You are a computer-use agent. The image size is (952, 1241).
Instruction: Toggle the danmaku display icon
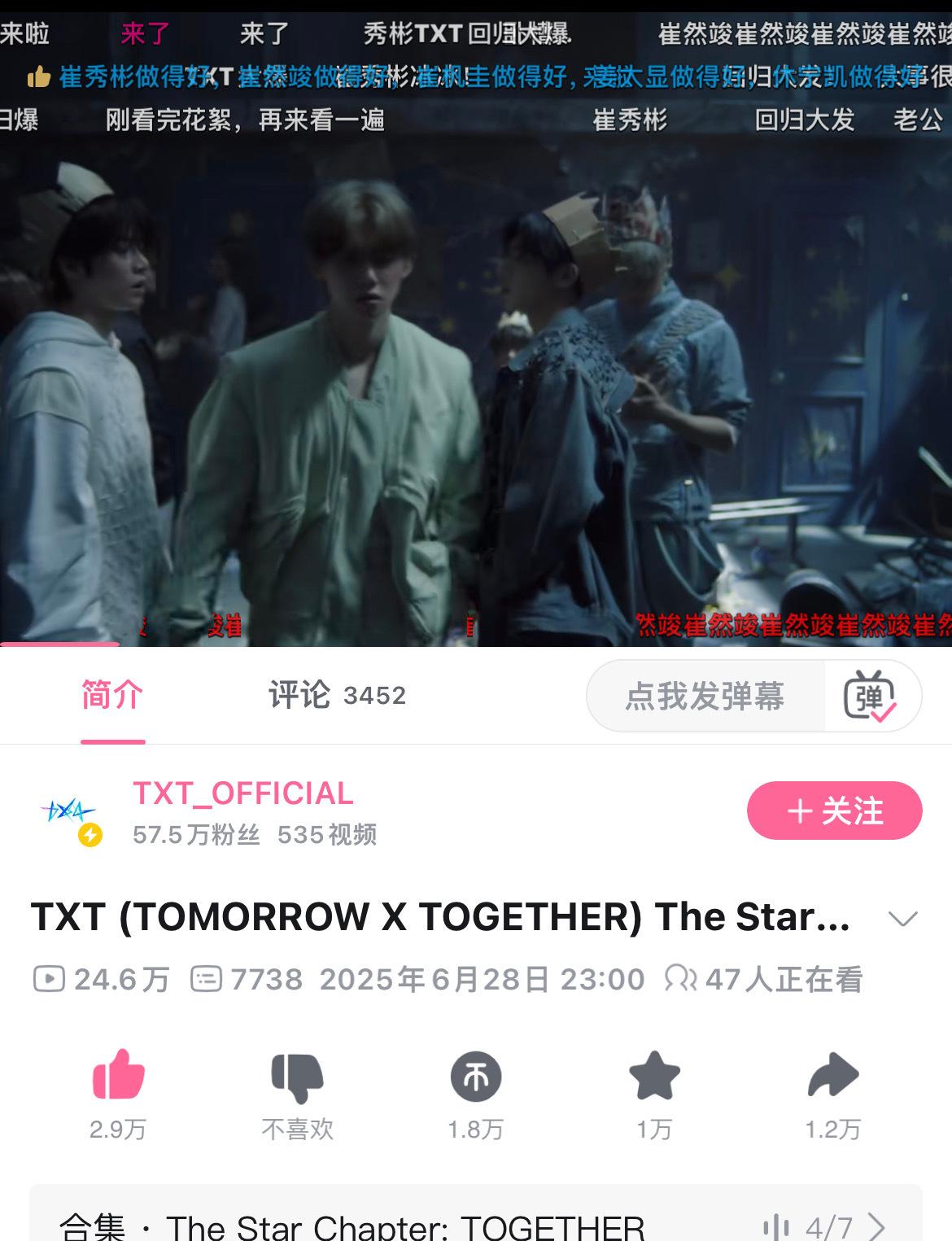(x=871, y=697)
